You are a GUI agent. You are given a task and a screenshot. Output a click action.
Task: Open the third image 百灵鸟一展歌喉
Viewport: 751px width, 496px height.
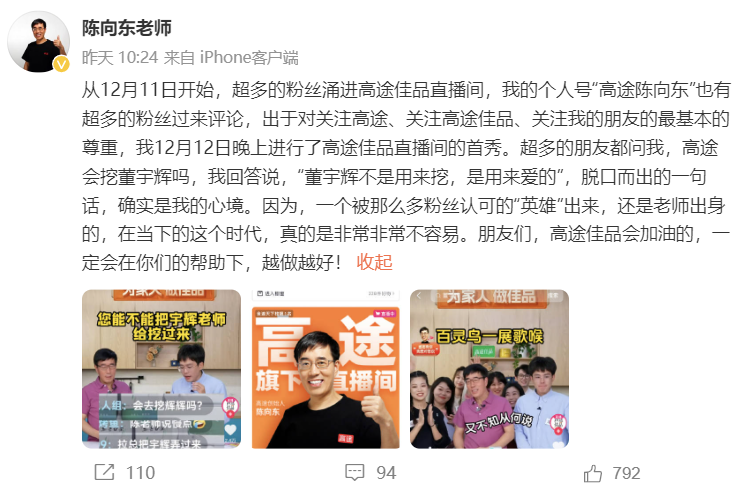489,368
